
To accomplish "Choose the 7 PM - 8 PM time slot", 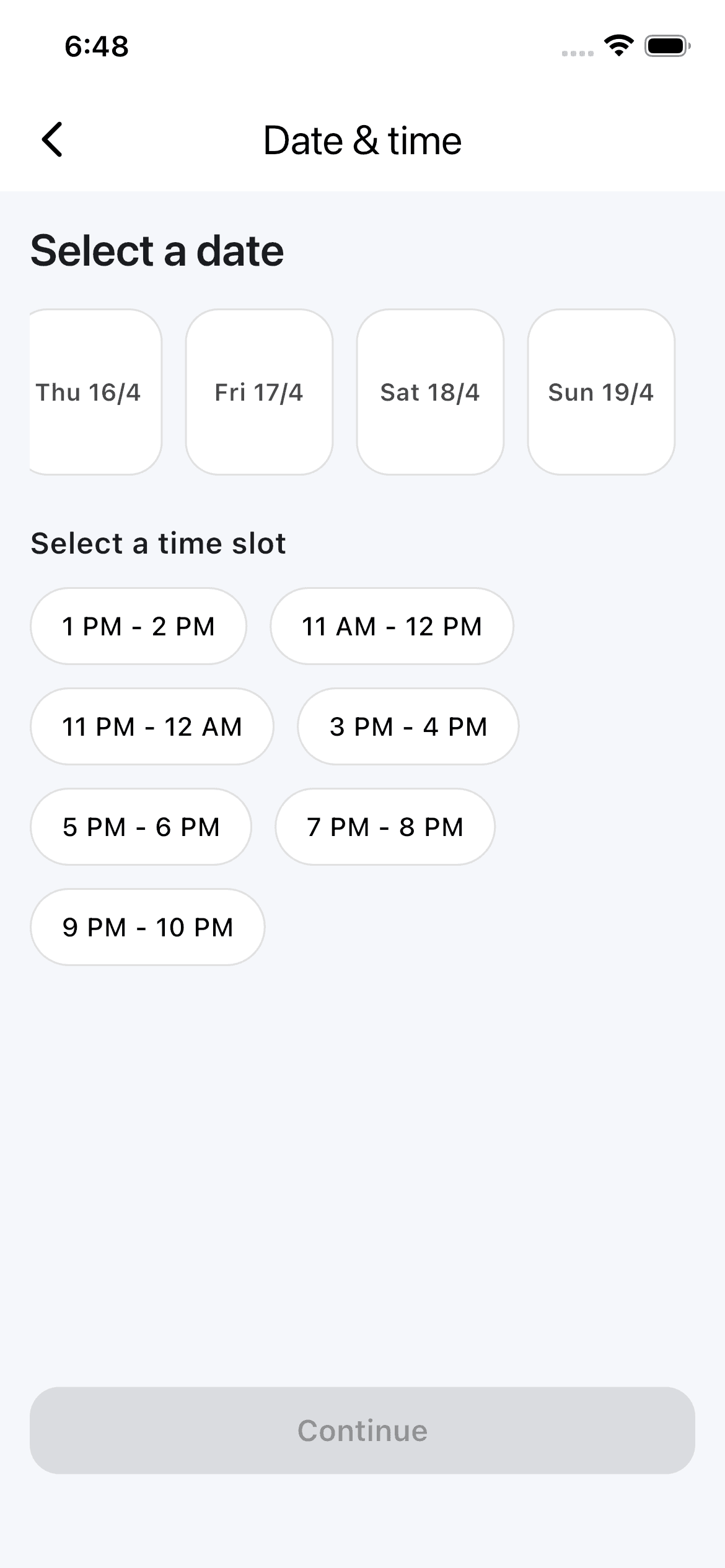I will pyautogui.click(x=385, y=827).
